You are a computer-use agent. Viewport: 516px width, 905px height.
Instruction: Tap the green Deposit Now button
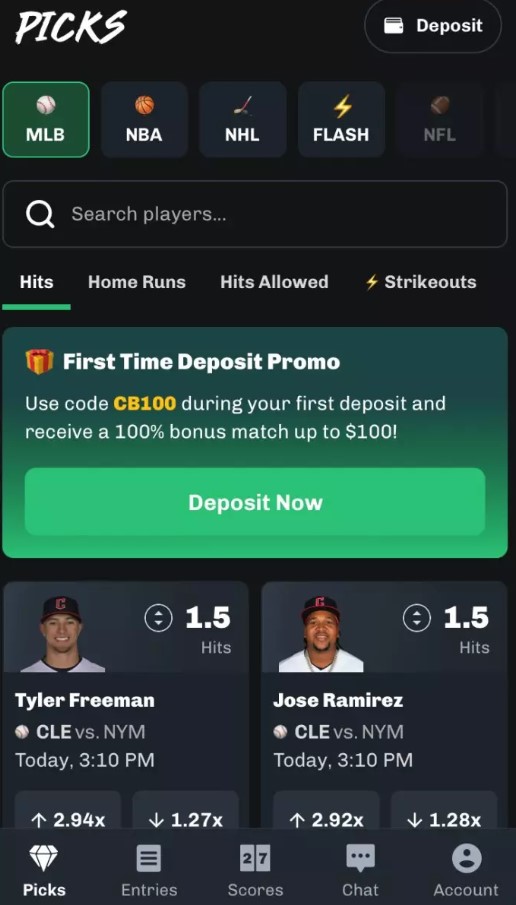255,502
